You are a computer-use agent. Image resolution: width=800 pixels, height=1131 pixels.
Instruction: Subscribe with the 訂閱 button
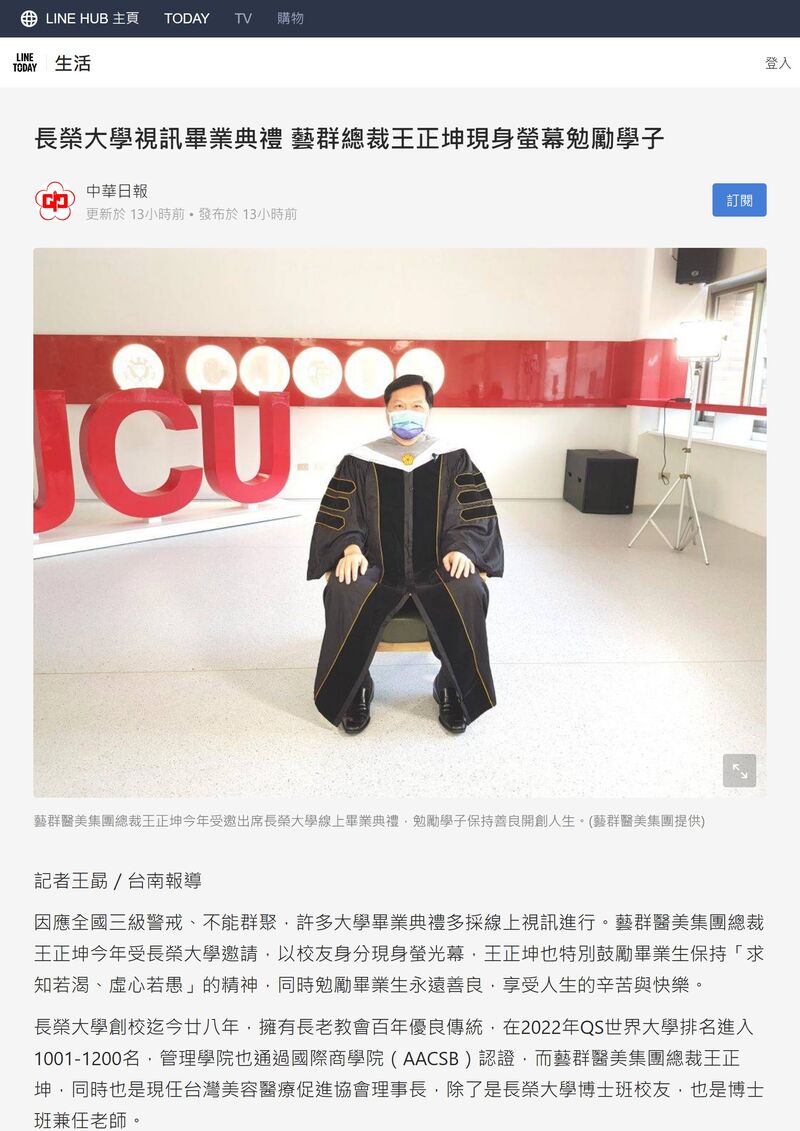pos(739,200)
